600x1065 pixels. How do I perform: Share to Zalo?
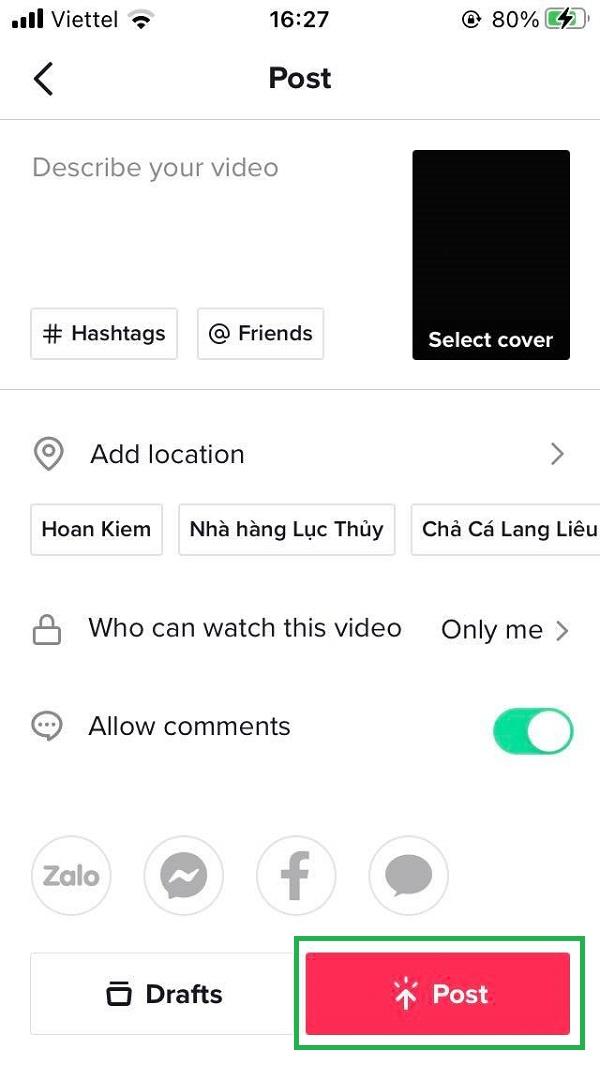[71, 877]
